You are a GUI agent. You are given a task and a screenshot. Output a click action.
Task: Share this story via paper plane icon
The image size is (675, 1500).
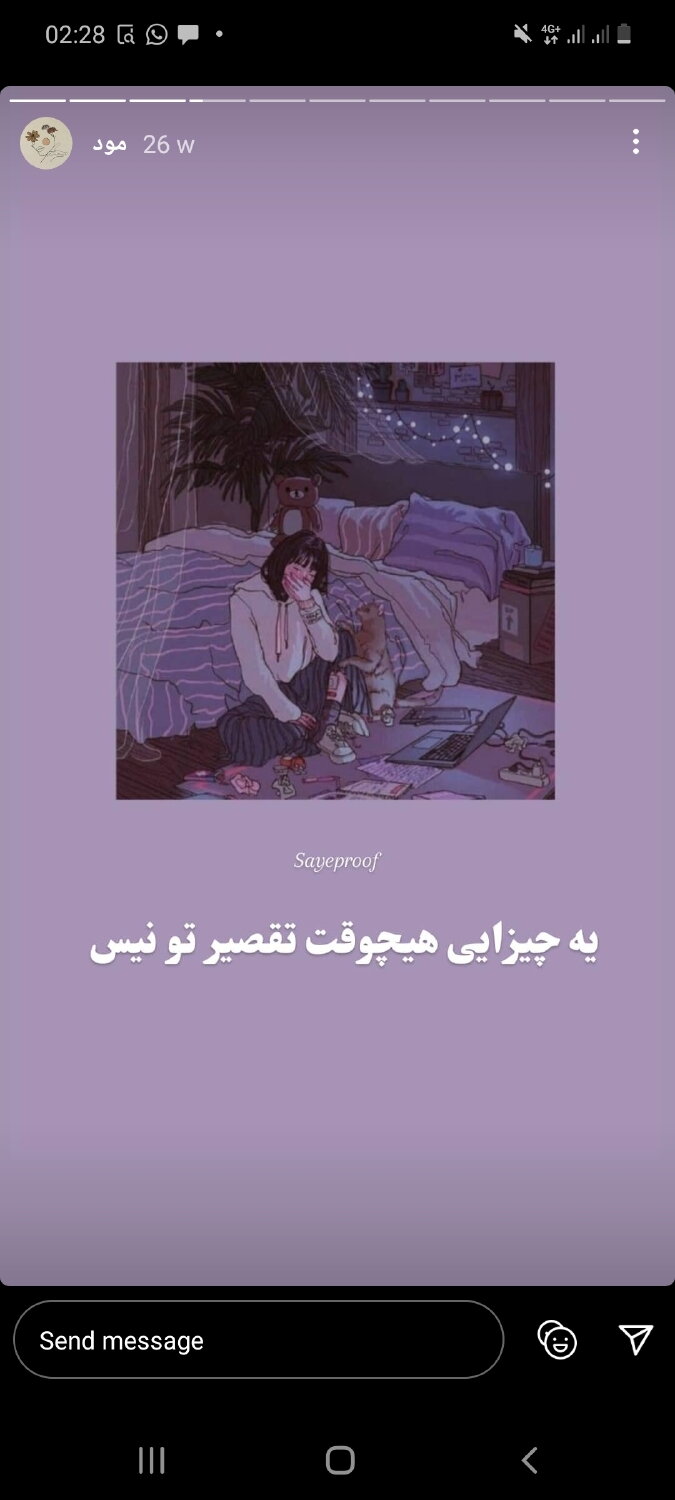[636, 1339]
